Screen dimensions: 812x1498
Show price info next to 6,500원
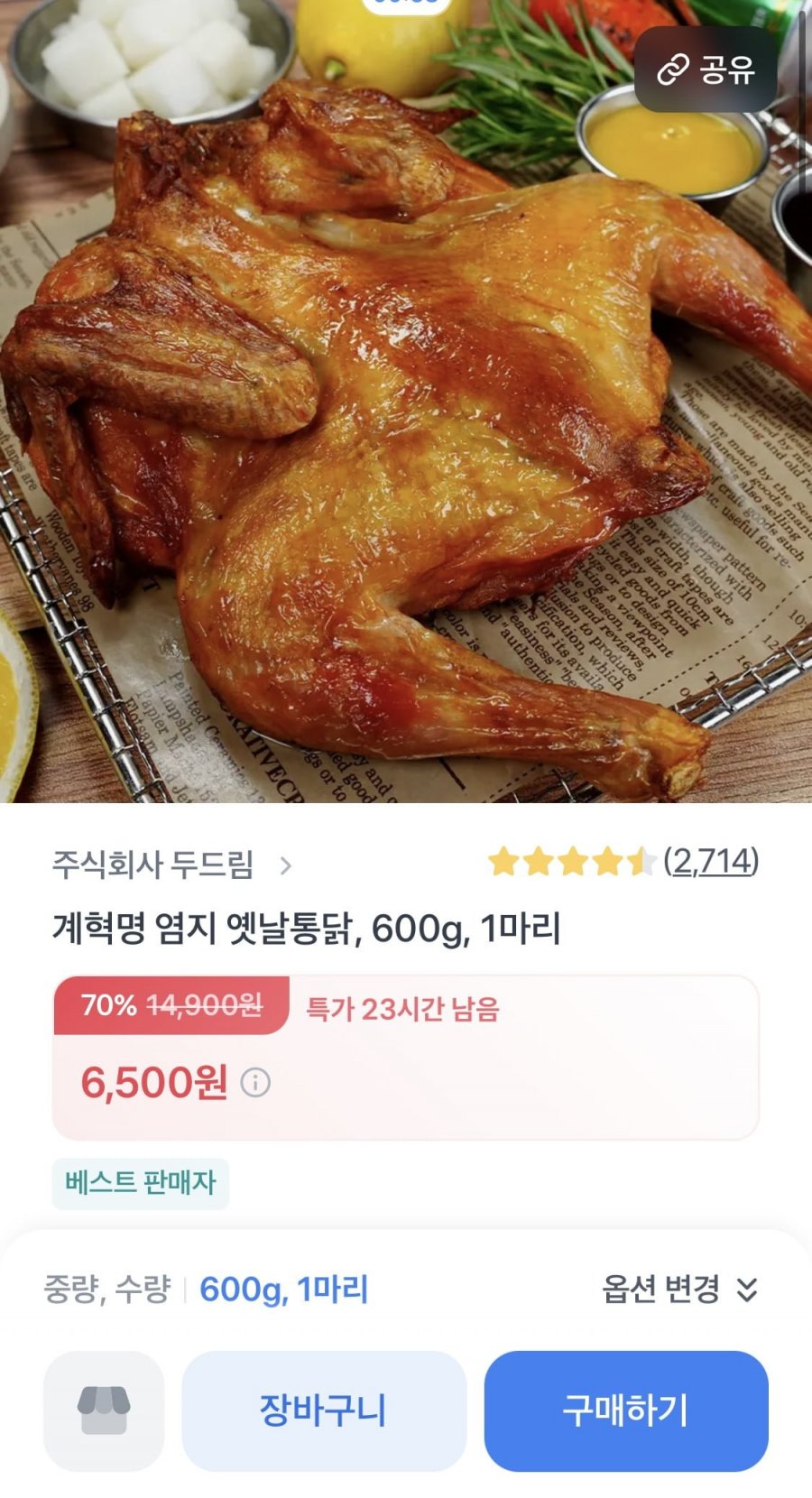[255, 1082]
